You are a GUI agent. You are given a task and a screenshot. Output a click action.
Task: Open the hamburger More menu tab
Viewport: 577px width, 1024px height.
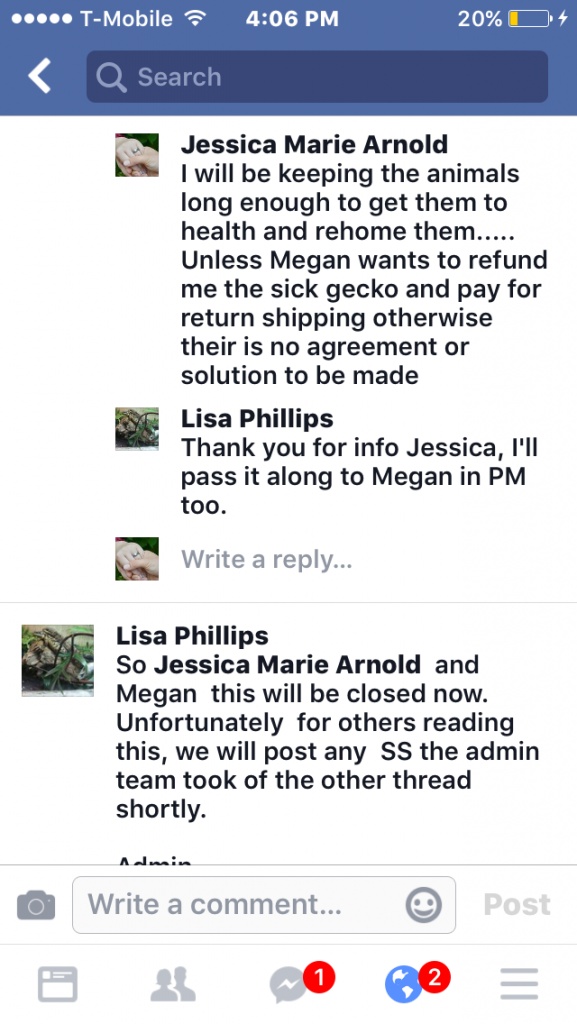520,984
